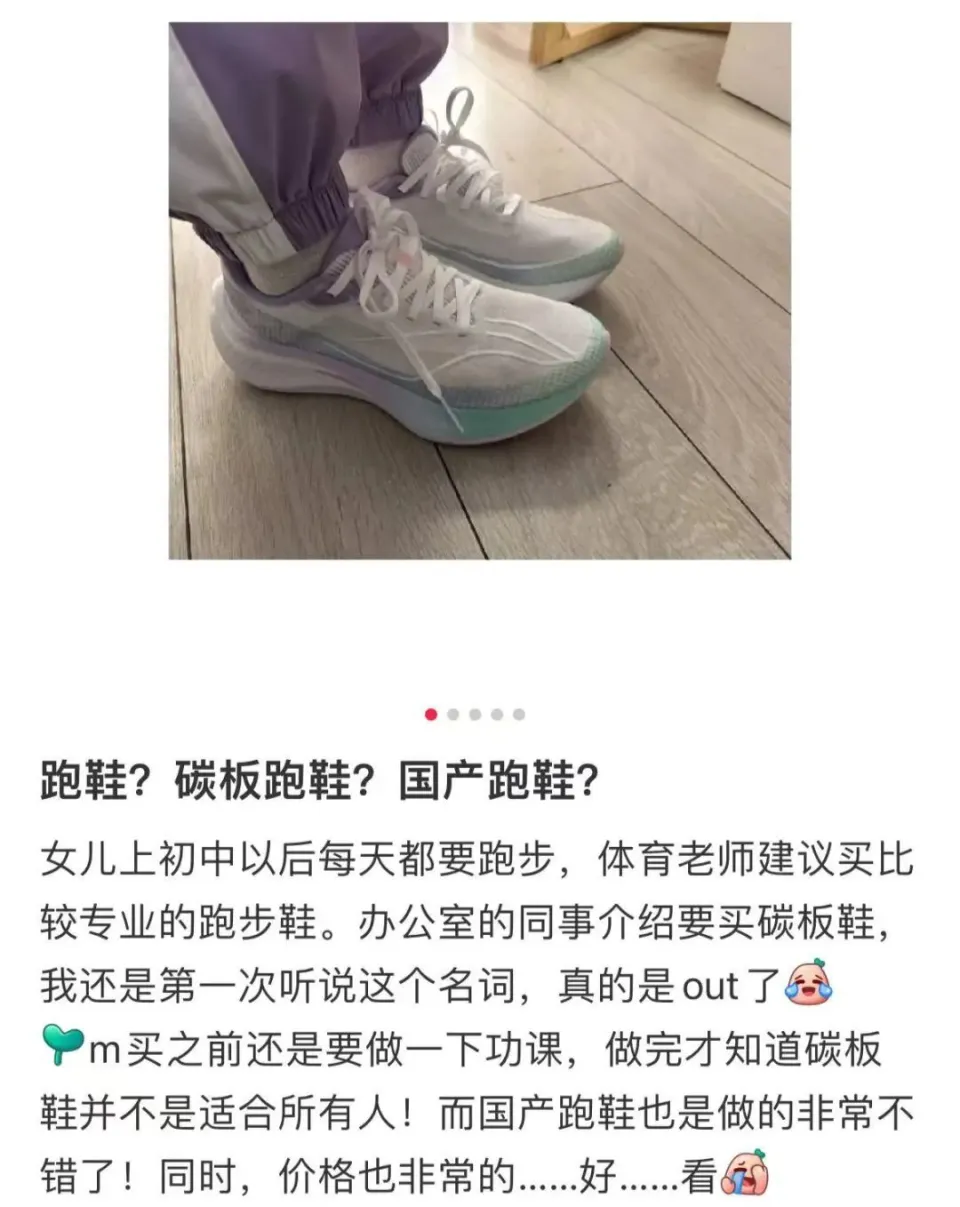Viewport: 960px width, 1207px height.
Task: Tap the photo carousel page indicator dots
Action: (475, 714)
